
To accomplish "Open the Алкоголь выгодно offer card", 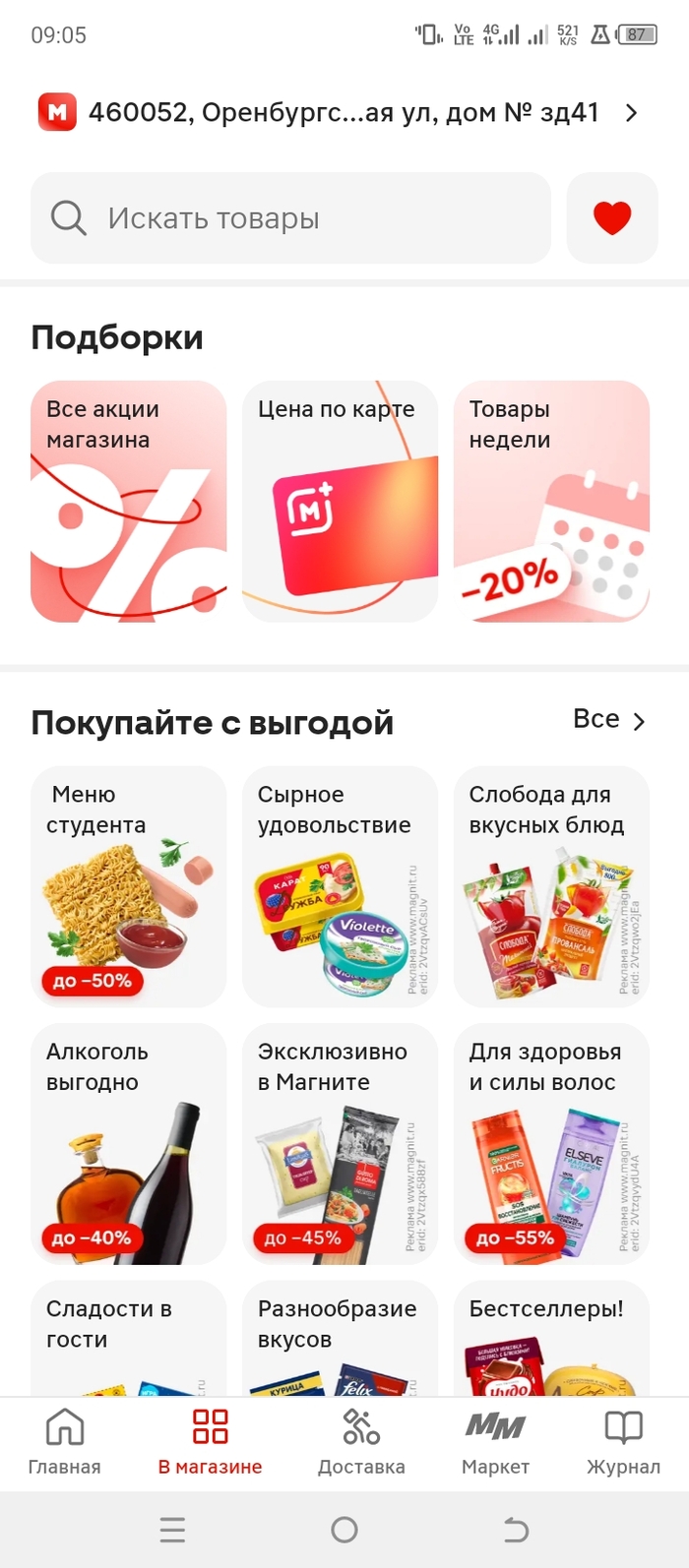I will coord(129,1143).
